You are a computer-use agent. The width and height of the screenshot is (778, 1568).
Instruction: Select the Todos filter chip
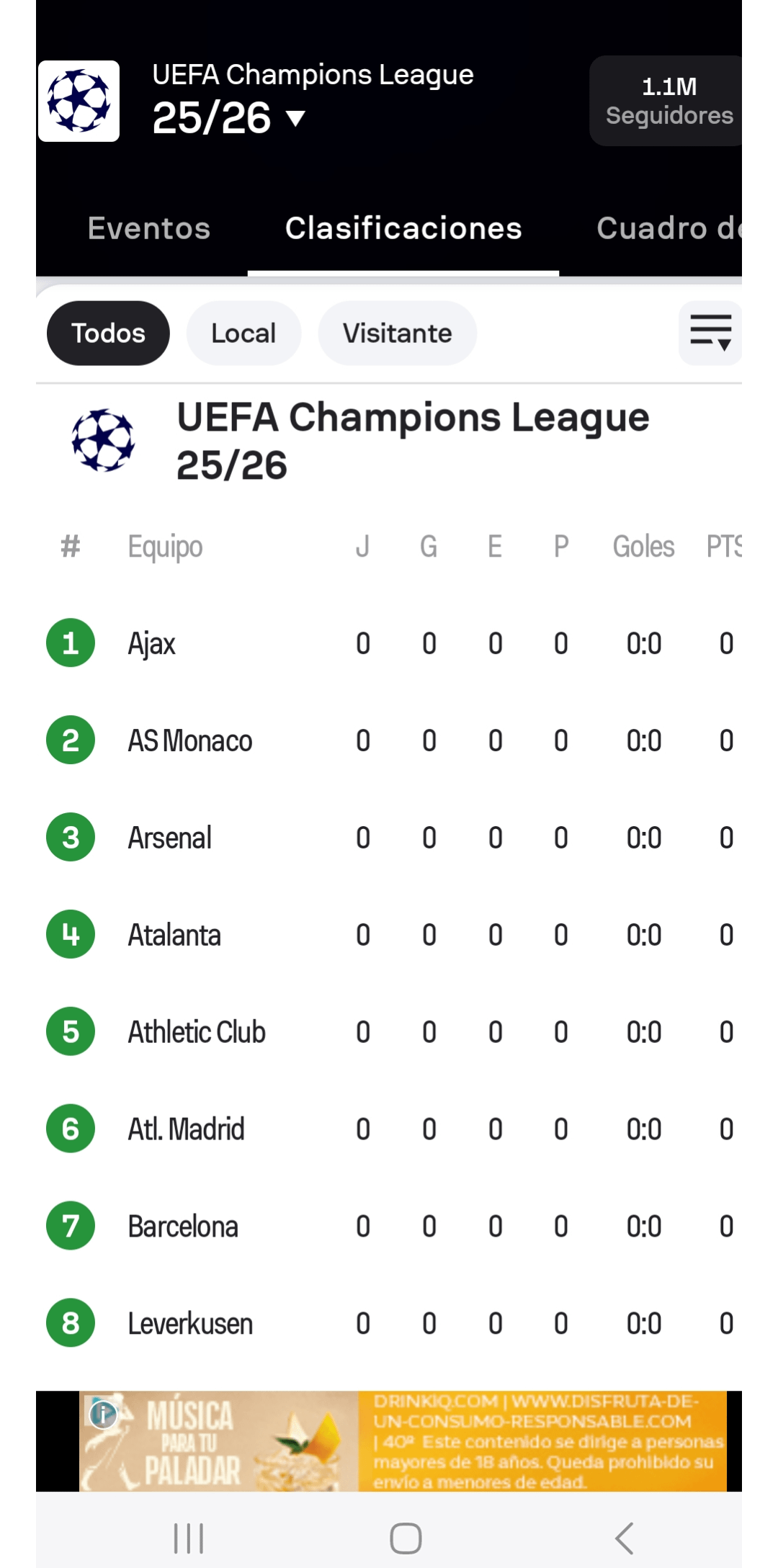click(108, 333)
